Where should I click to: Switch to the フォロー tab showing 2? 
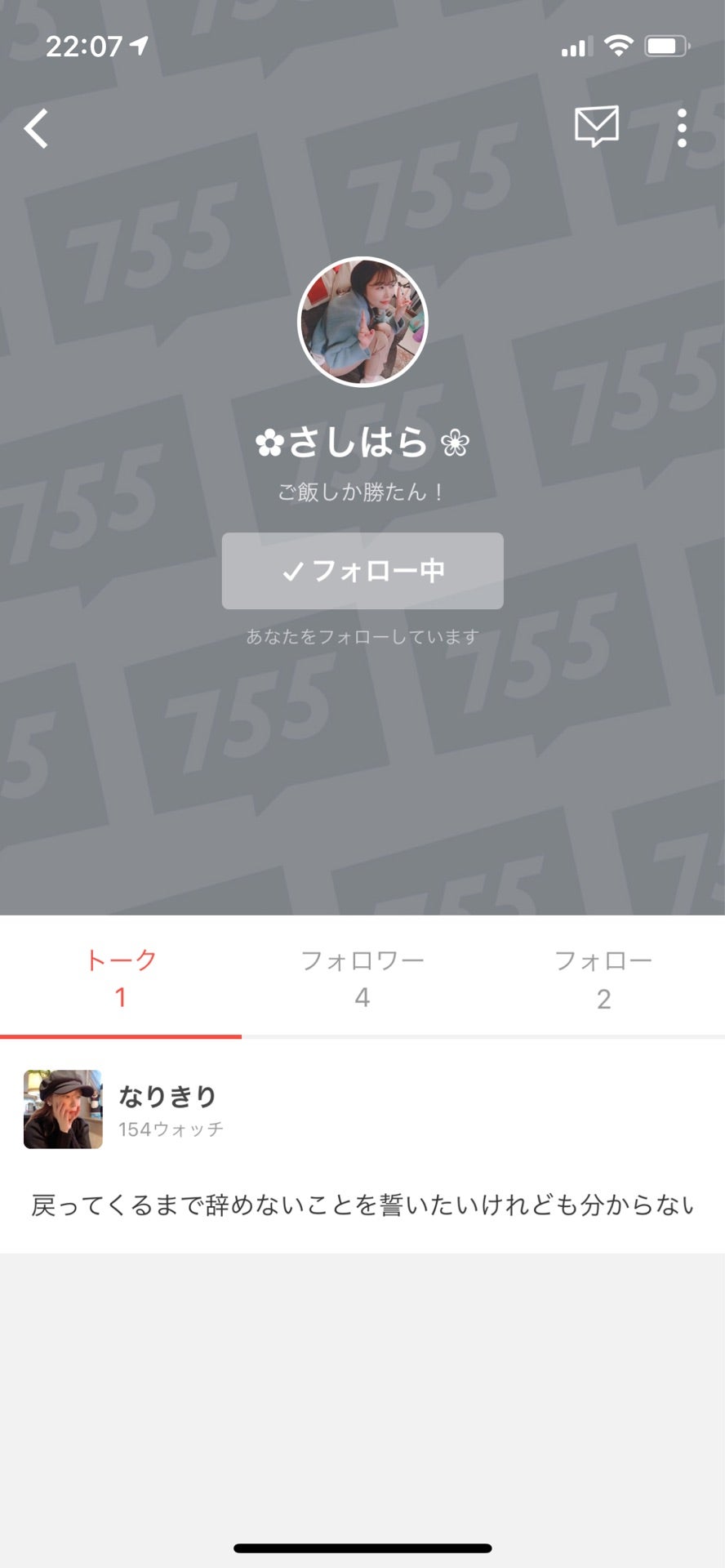(x=604, y=978)
